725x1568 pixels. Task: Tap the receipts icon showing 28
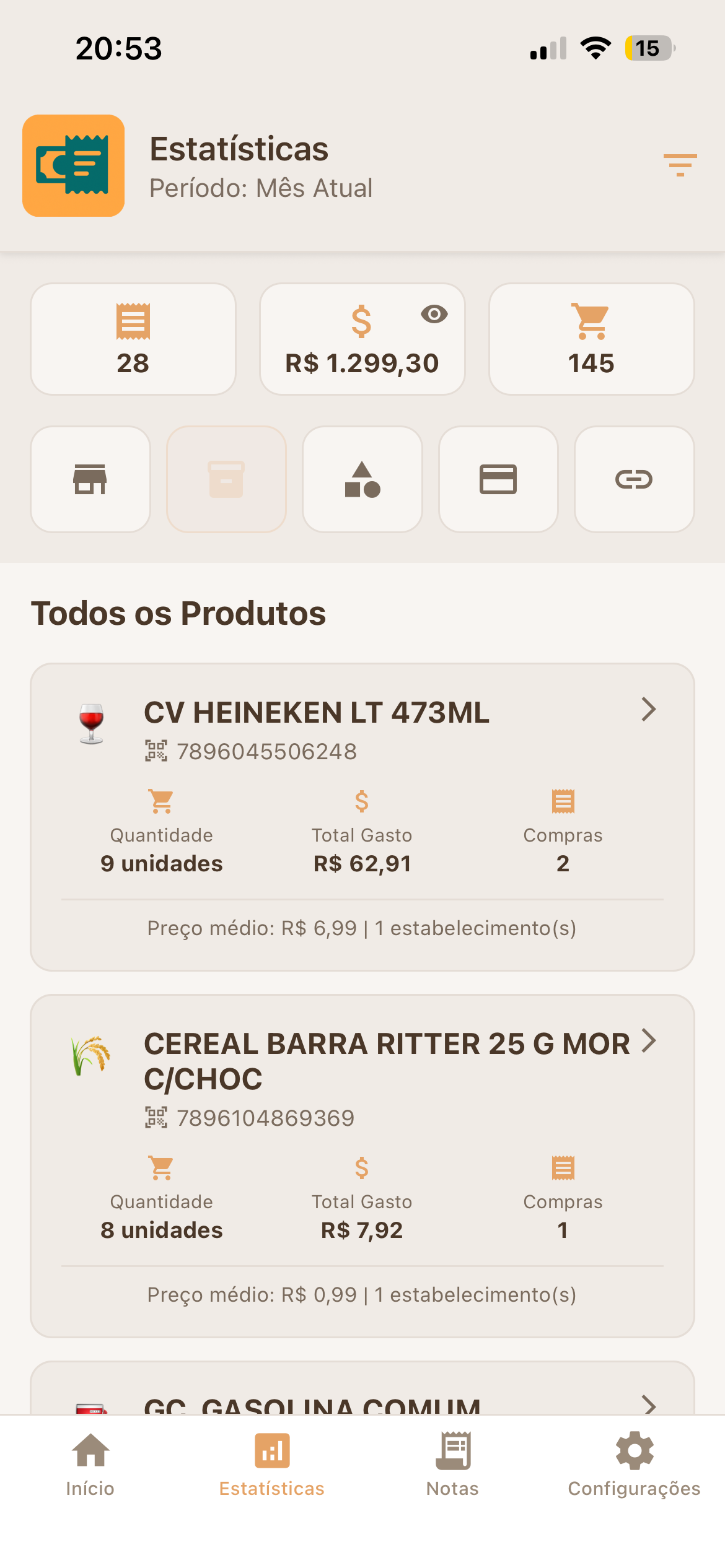[x=133, y=338]
